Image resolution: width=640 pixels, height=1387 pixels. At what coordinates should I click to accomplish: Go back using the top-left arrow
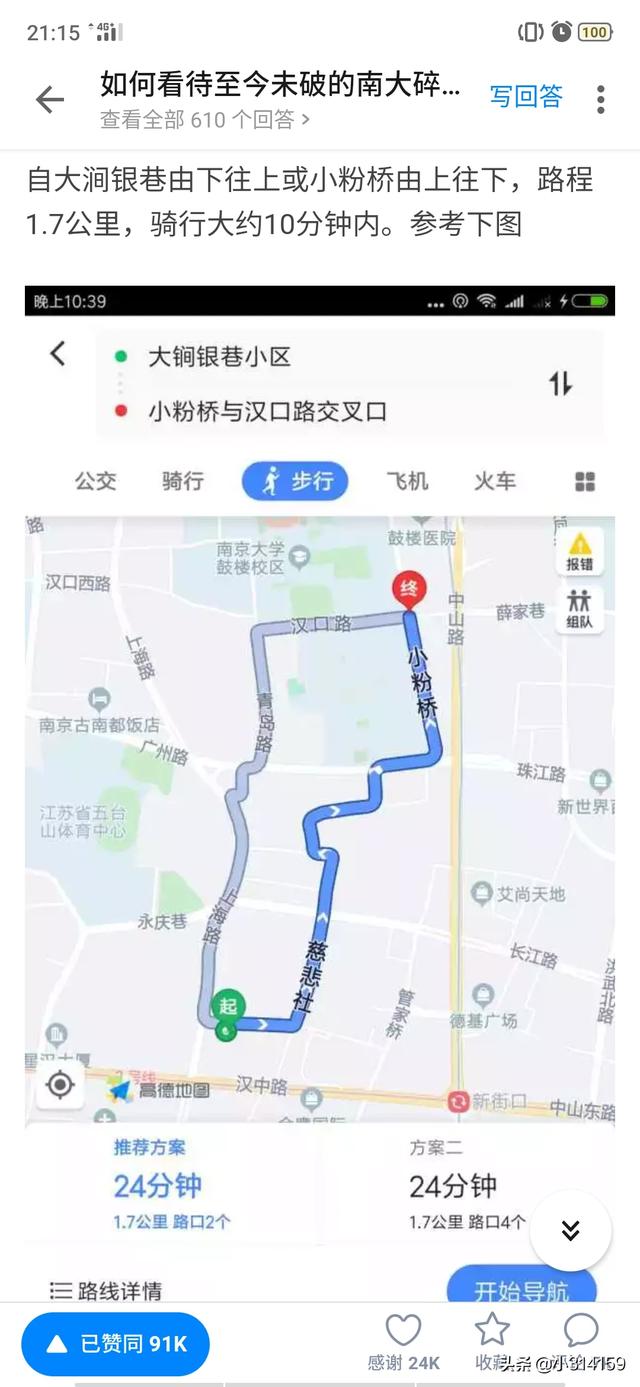point(49,99)
